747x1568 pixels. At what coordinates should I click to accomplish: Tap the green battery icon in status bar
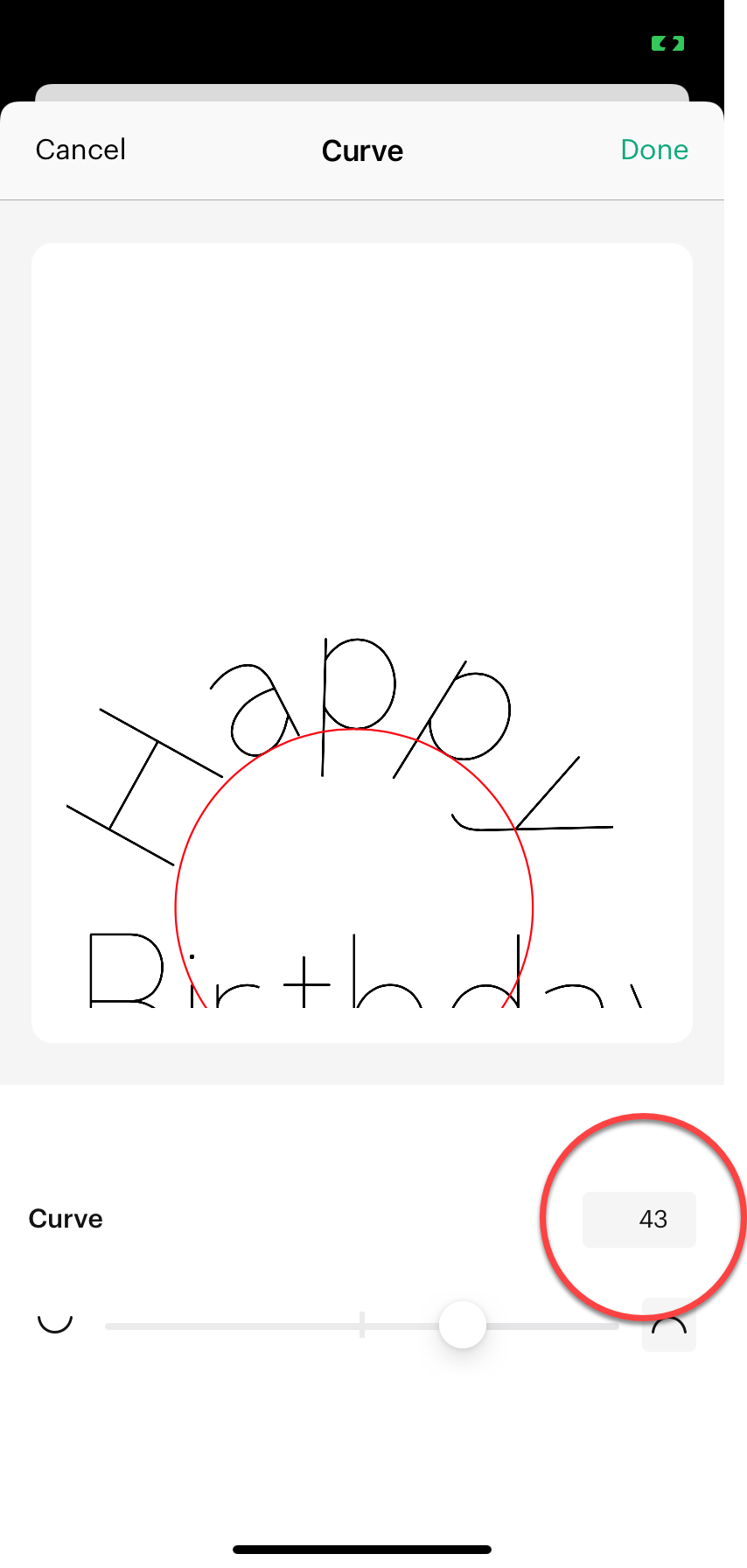point(667,43)
